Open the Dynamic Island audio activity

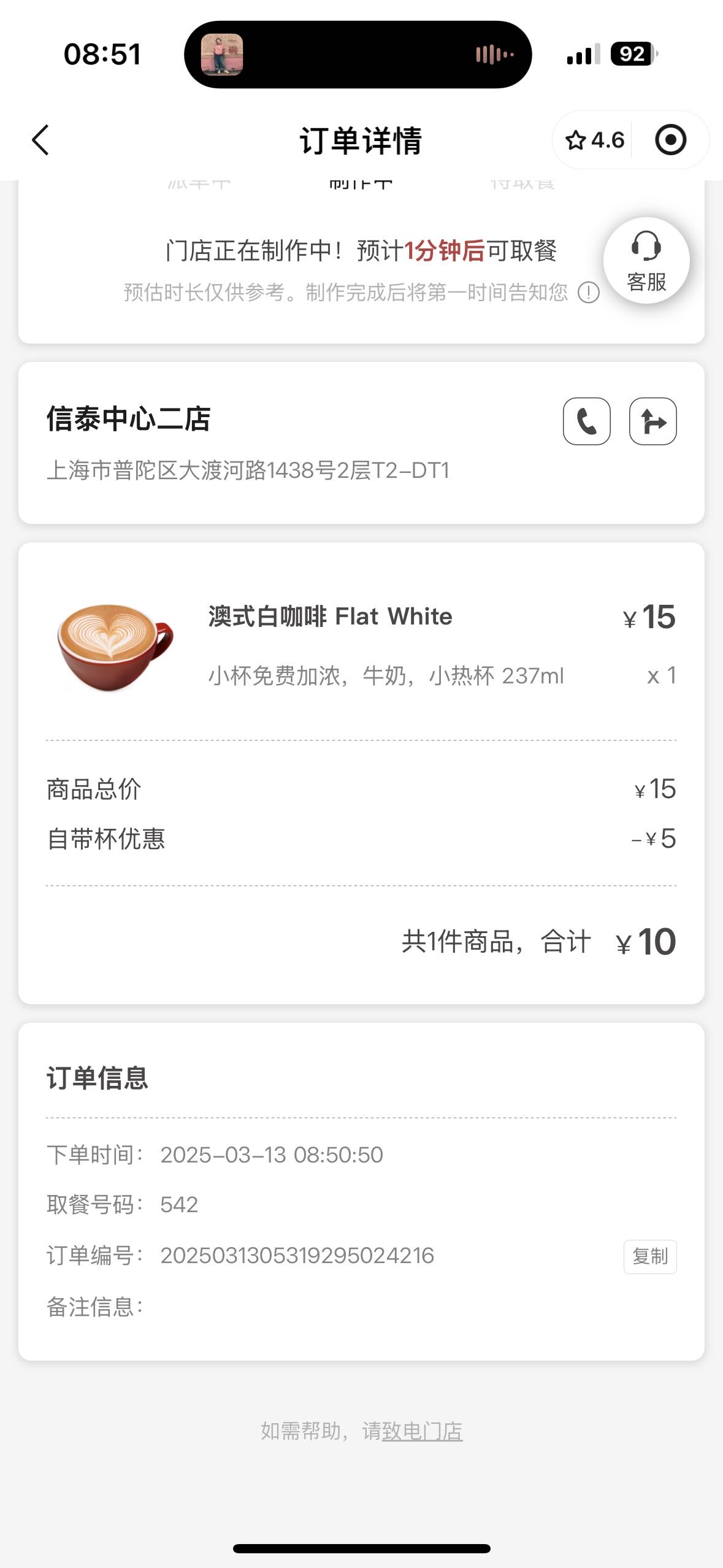[358, 55]
